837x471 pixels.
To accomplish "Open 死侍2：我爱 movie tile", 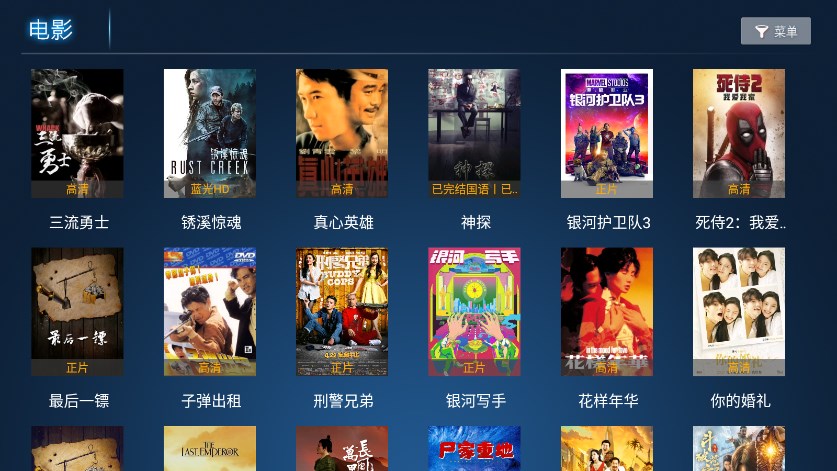I will click(739, 133).
